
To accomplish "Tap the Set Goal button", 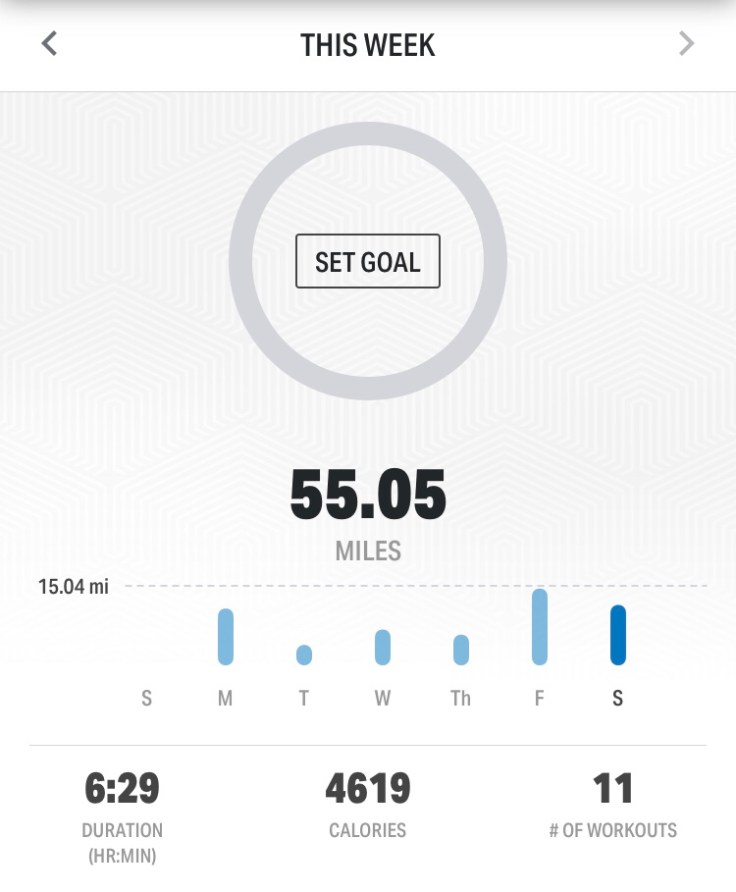I will click(368, 262).
